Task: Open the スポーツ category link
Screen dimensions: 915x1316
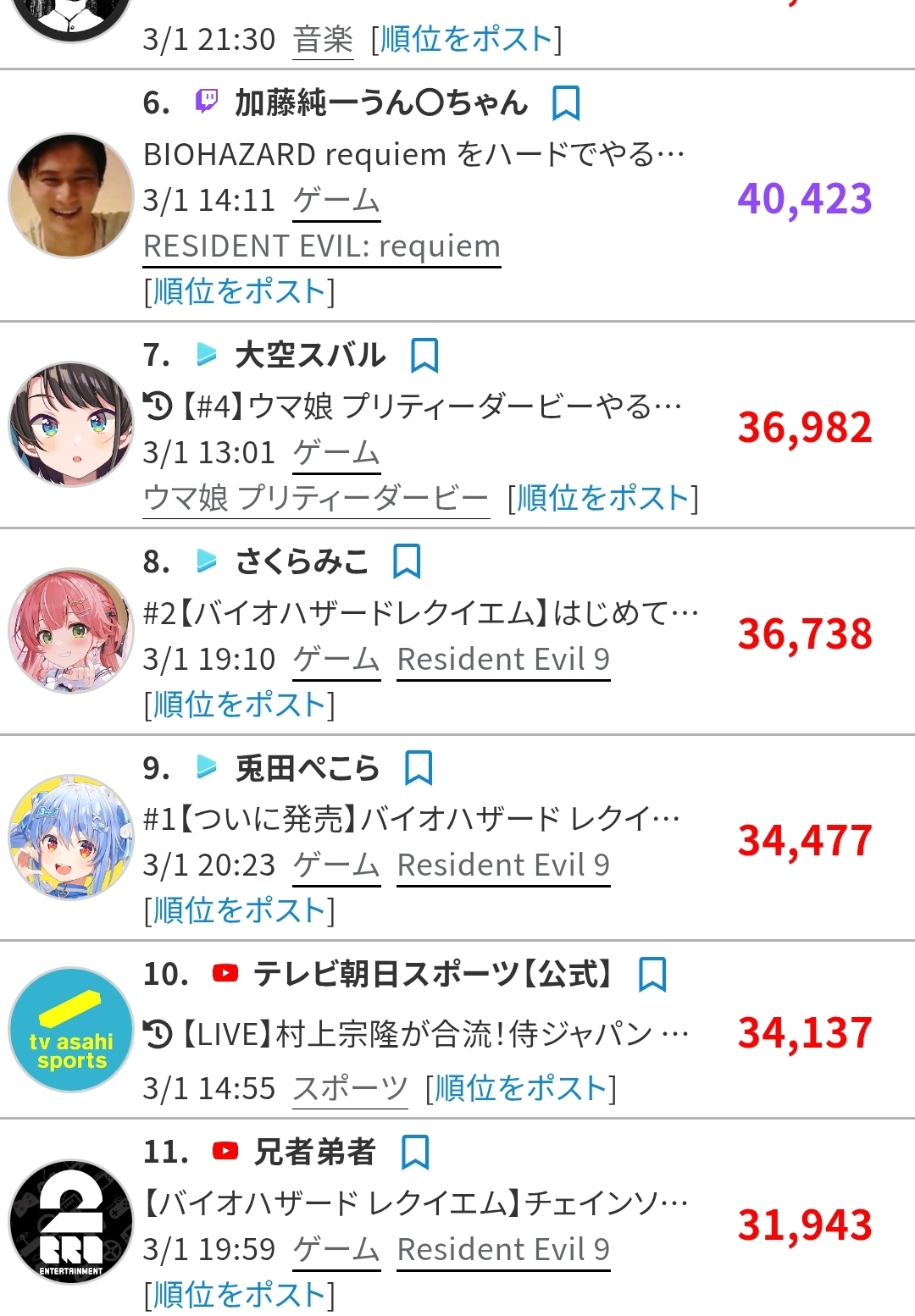Action: point(350,1088)
